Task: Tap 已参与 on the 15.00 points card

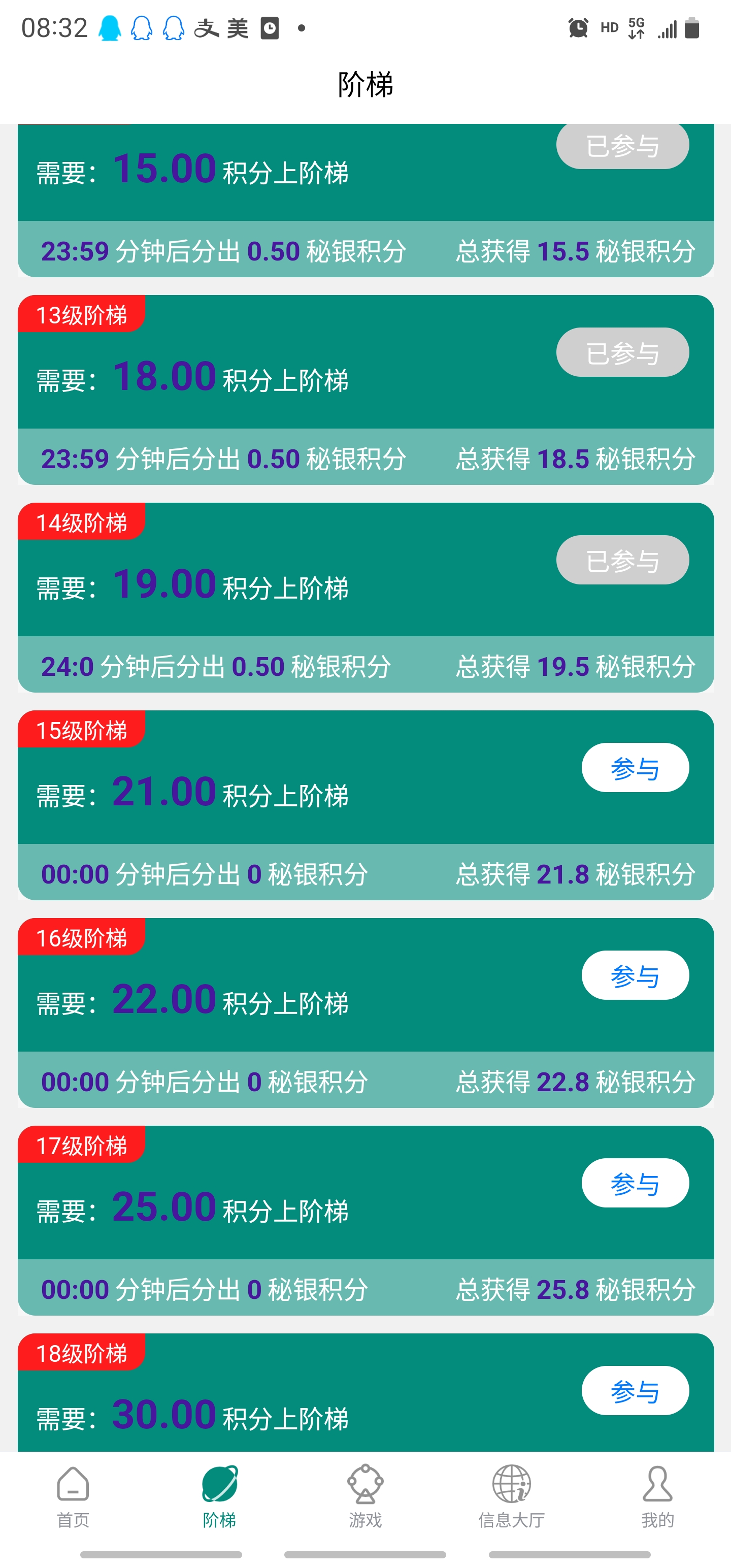Action: [x=622, y=146]
